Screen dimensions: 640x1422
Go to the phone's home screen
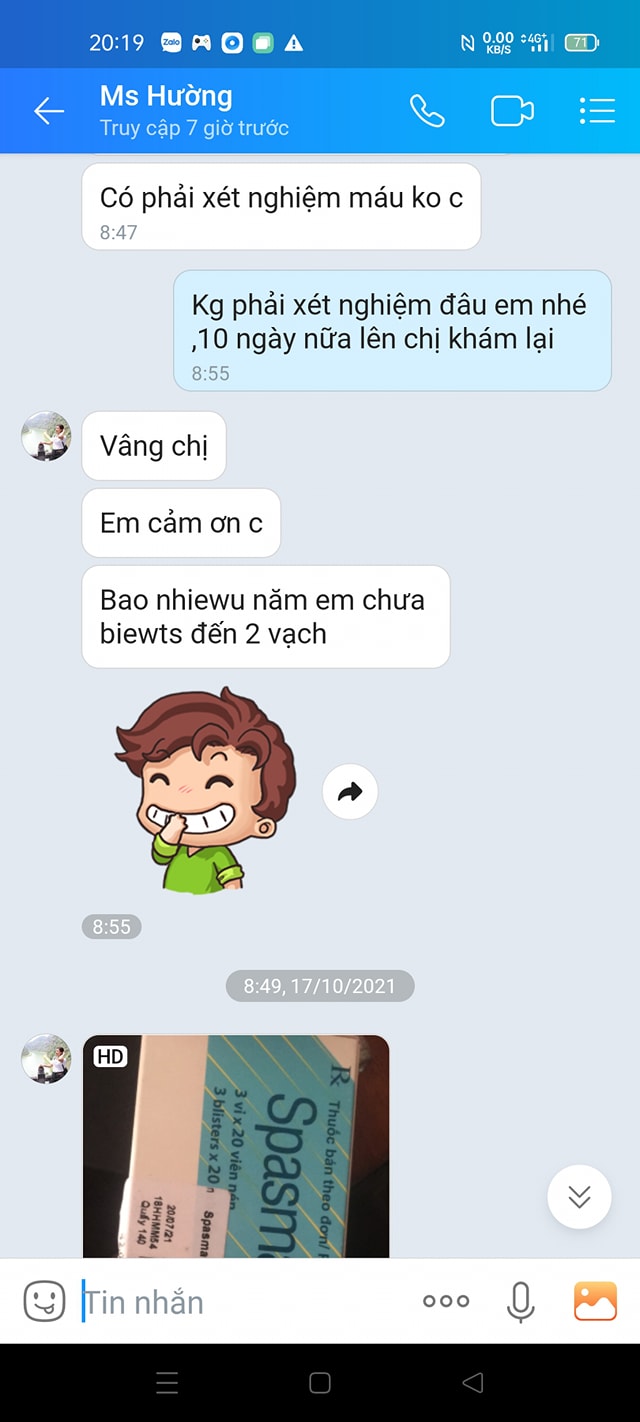tap(320, 1383)
